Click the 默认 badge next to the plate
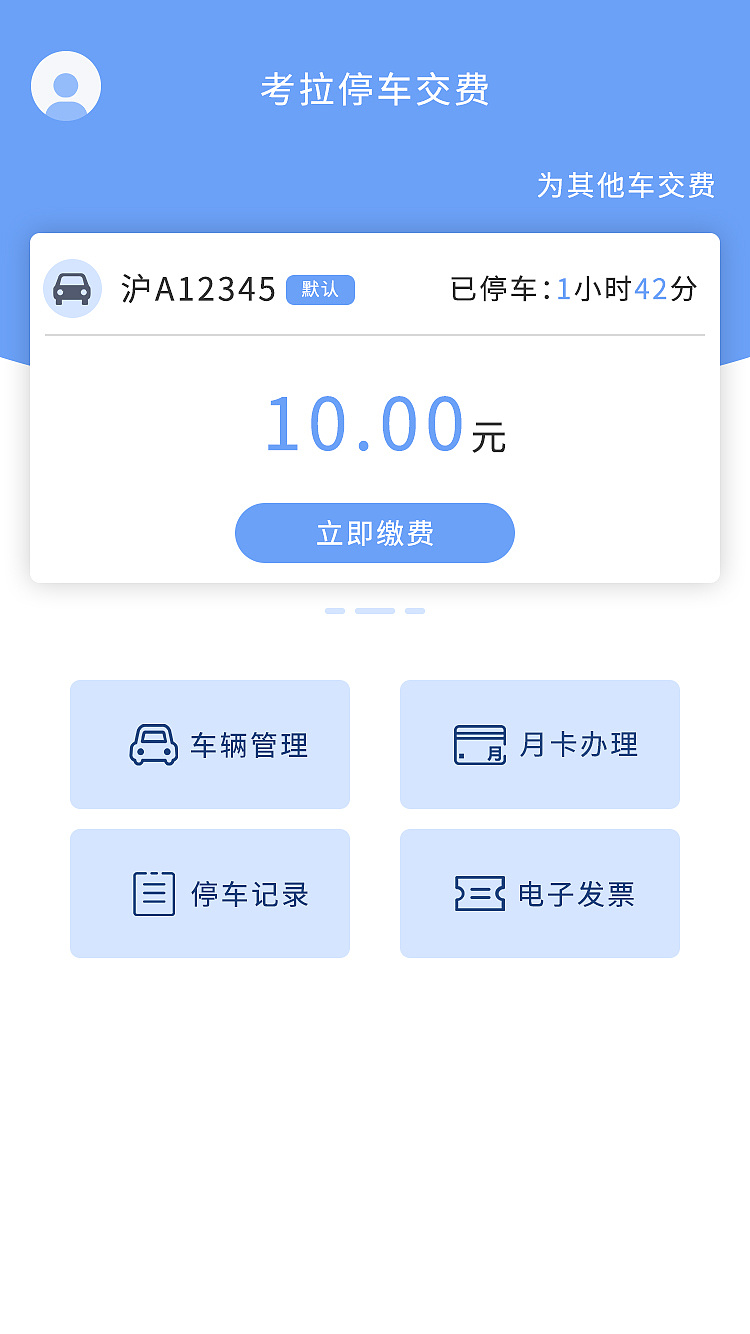Image resolution: width=750 pixels, height=1334 pixels. point(320,289)
